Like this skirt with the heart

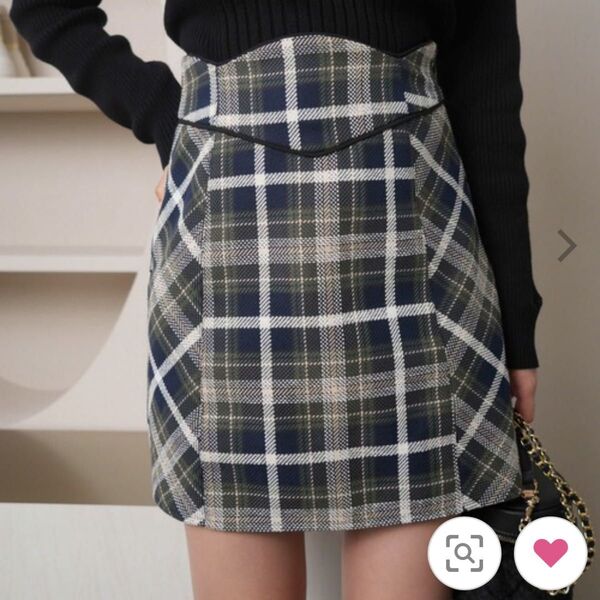tap(550, 553)
